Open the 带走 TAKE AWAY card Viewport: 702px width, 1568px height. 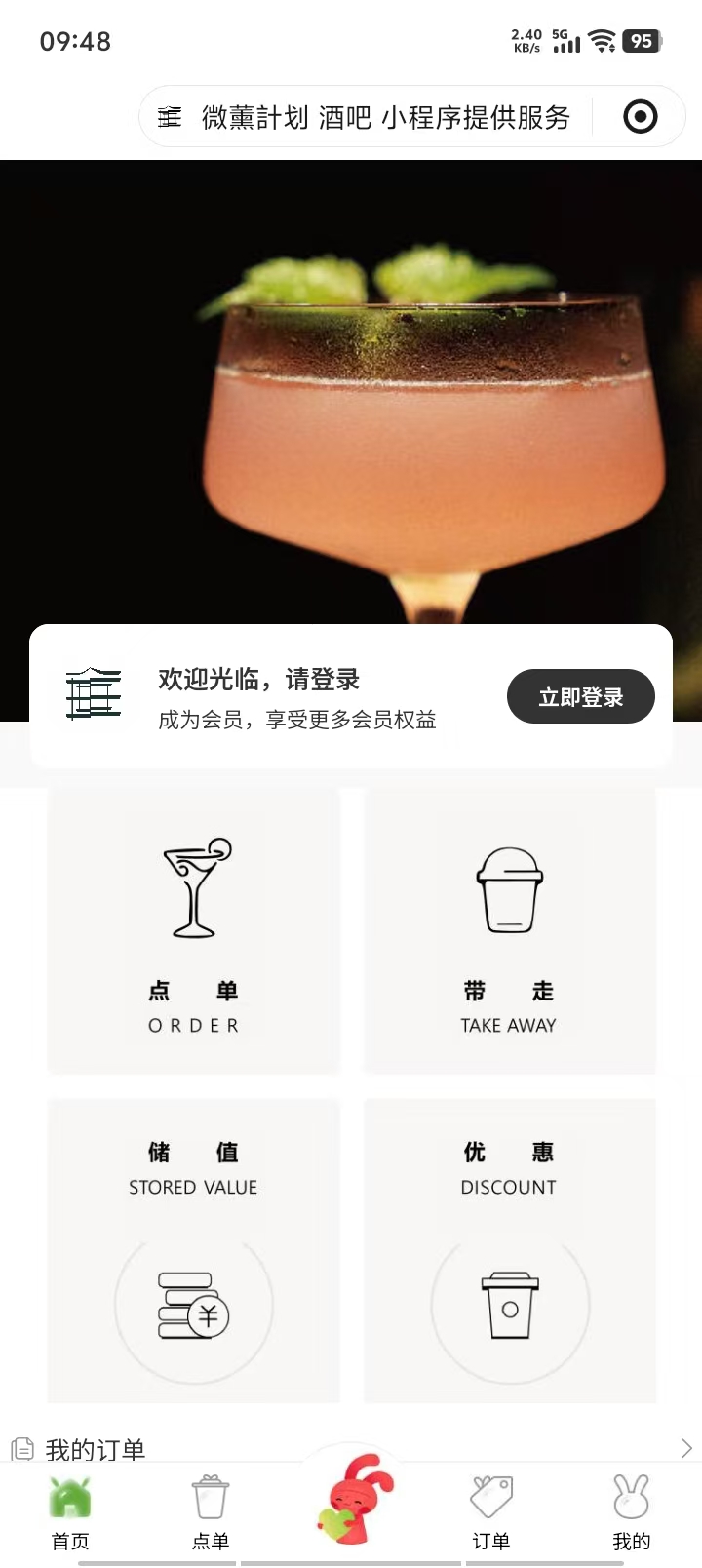click(509, 931)
